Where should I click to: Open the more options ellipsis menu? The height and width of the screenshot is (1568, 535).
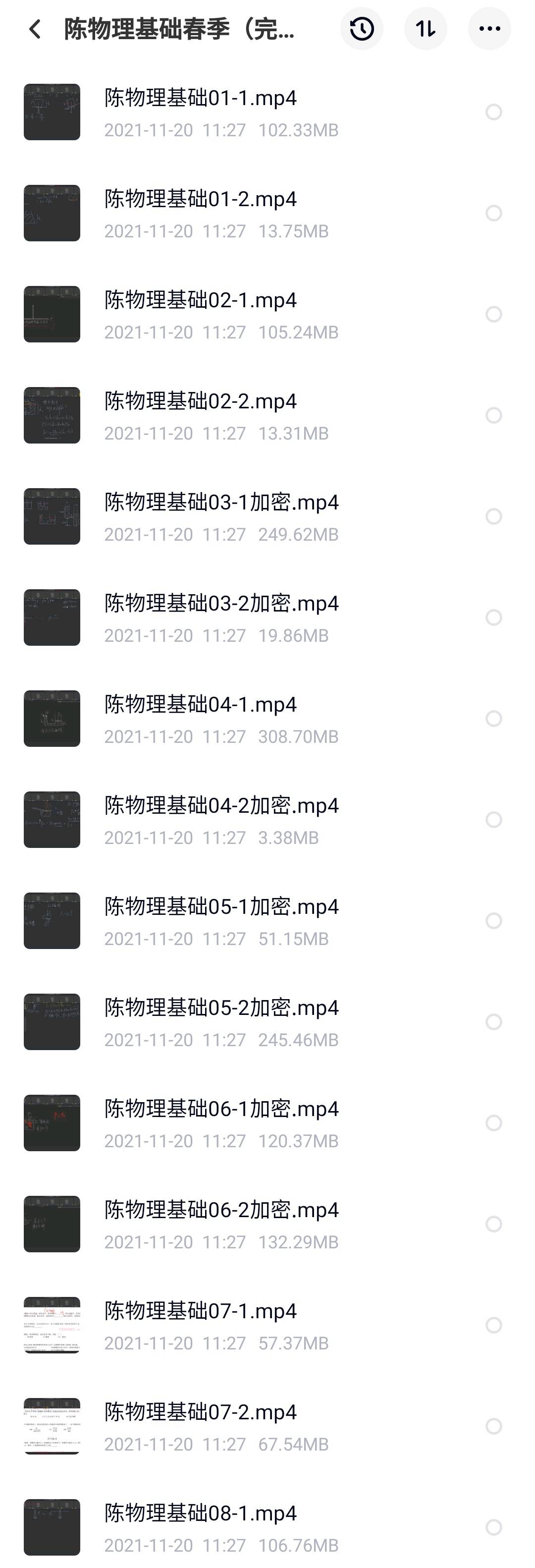(x=489, y=29)
